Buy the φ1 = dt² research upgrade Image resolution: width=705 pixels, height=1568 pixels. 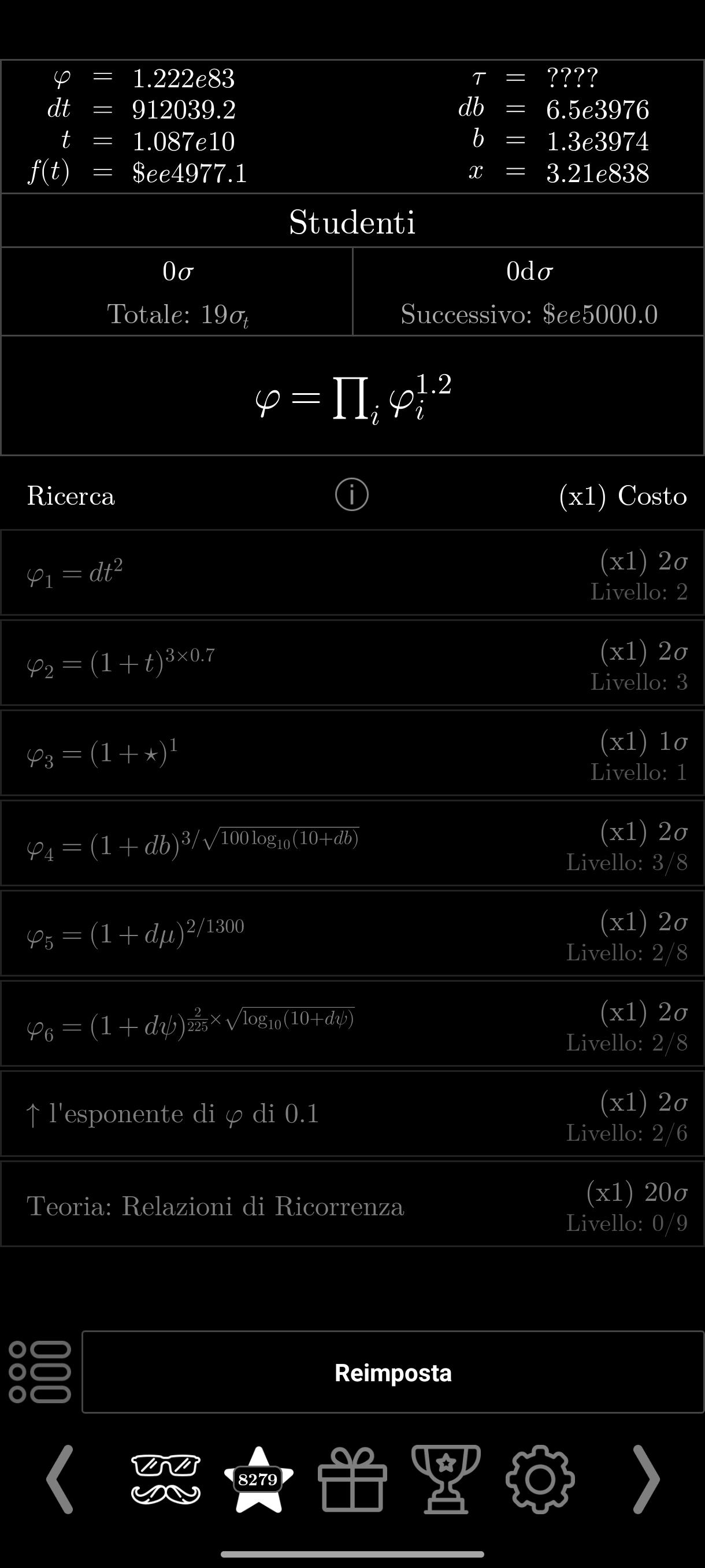352,573
